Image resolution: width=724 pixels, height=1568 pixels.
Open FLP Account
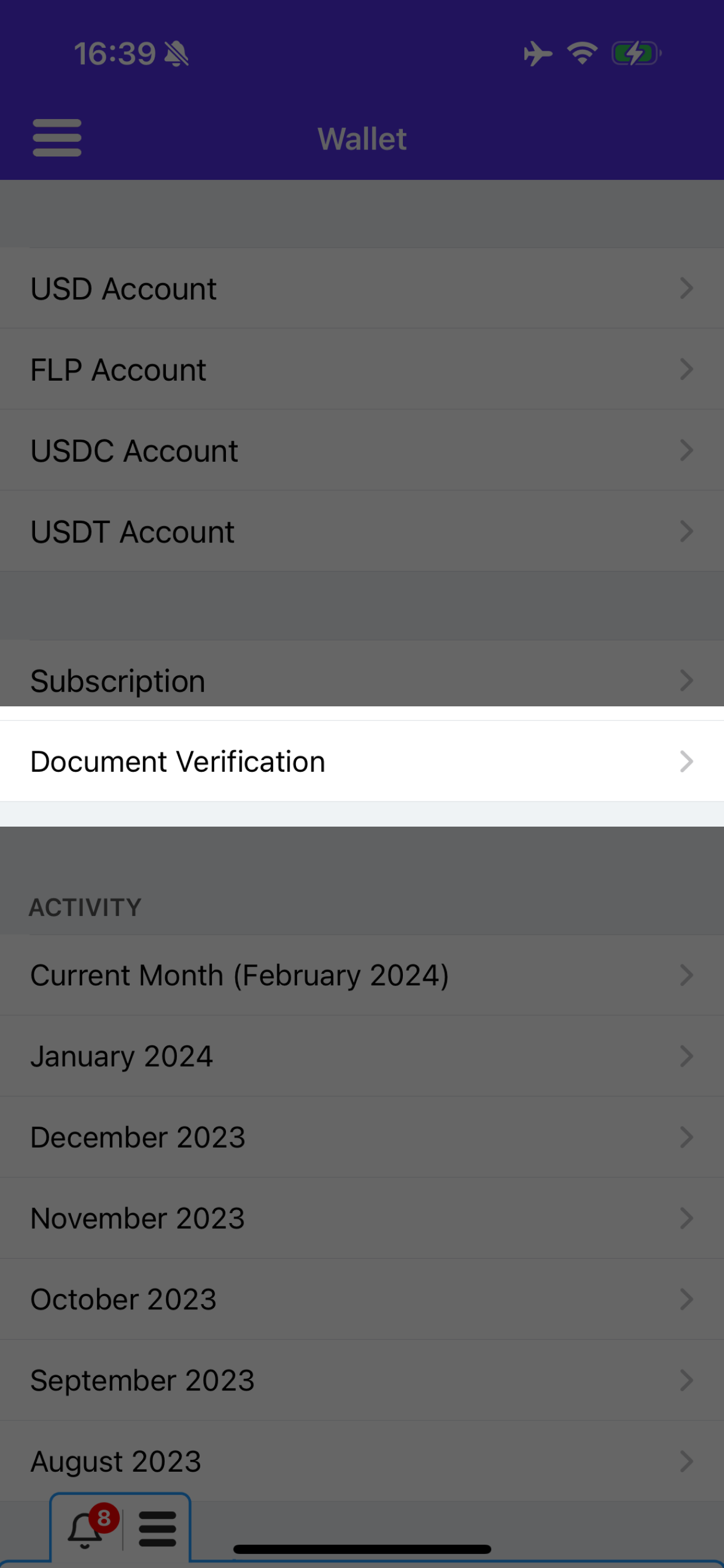[x=361, y=370]
